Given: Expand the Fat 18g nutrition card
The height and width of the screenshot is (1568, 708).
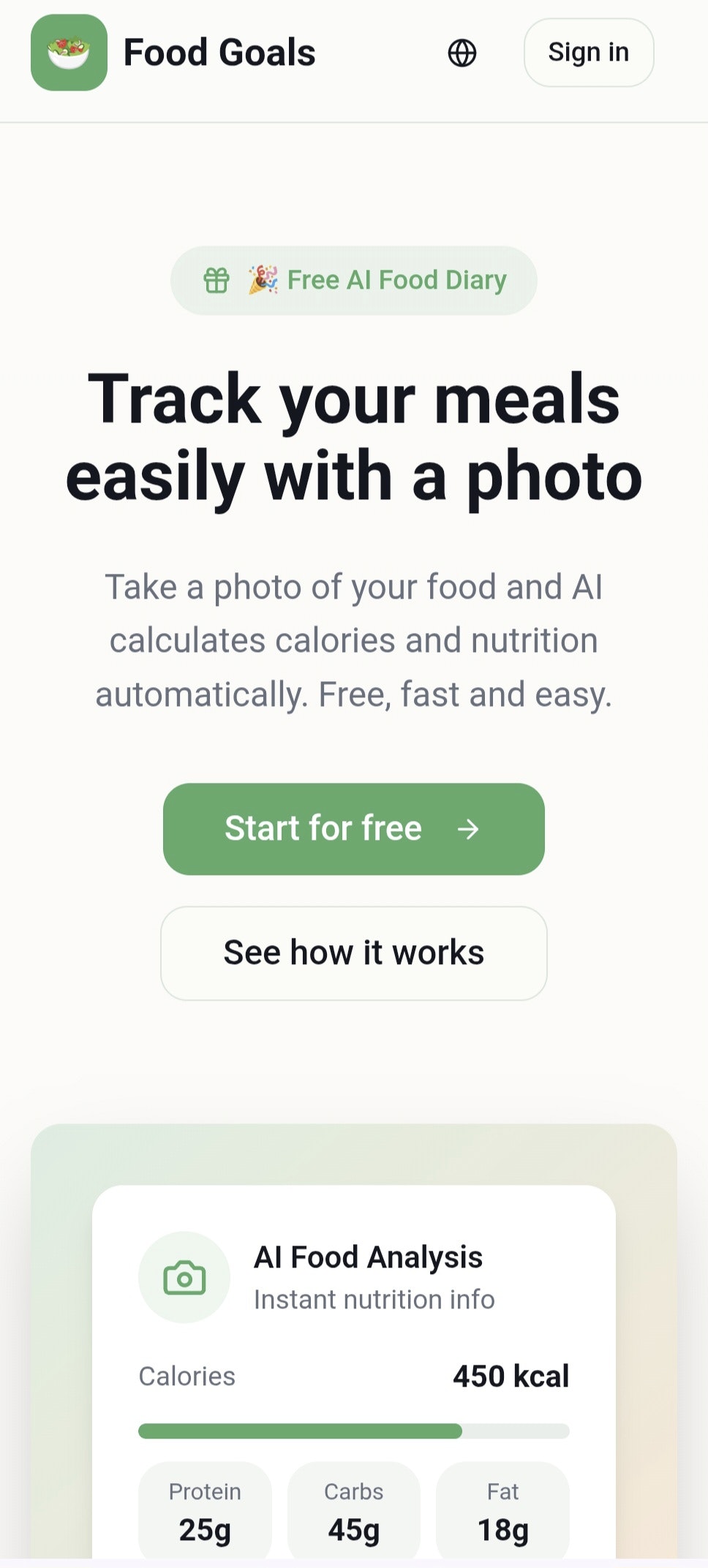Looking at the screenshot, I should pyautogui.click(x=503, y=1510).
